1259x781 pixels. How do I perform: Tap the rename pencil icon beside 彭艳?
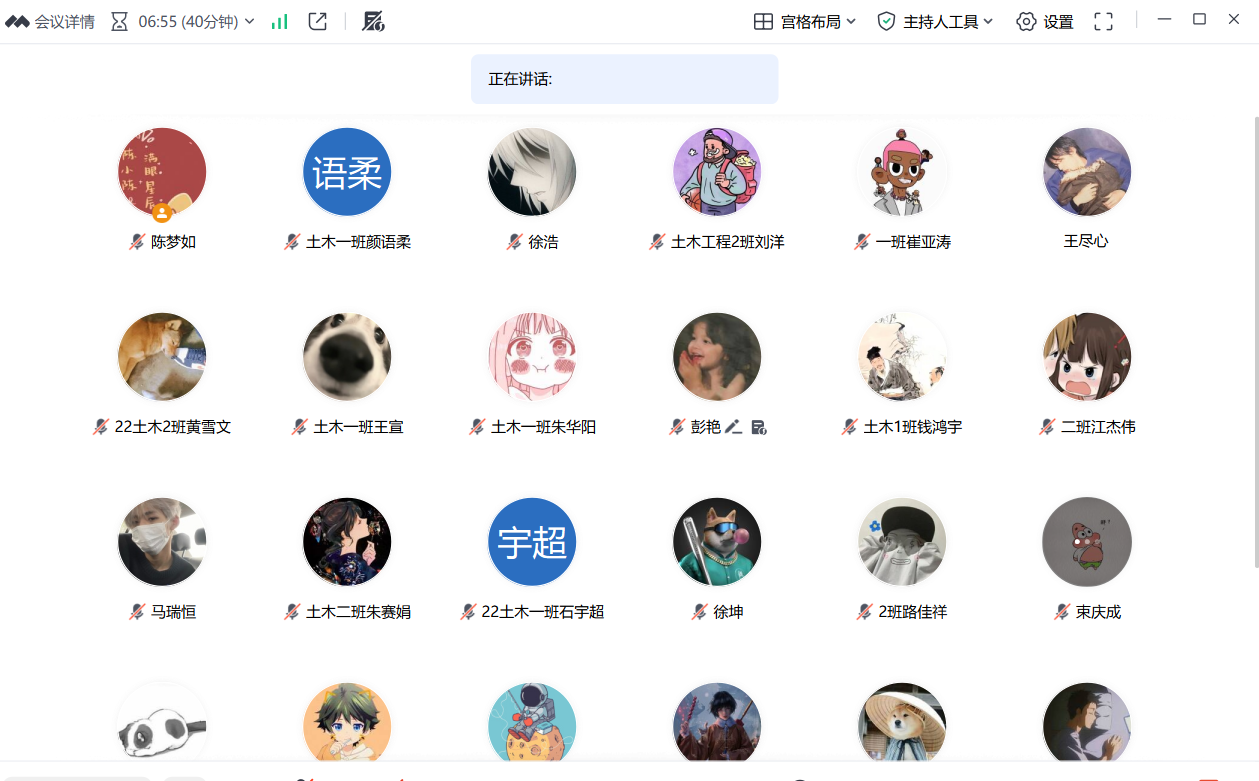(x=733, y=427)
